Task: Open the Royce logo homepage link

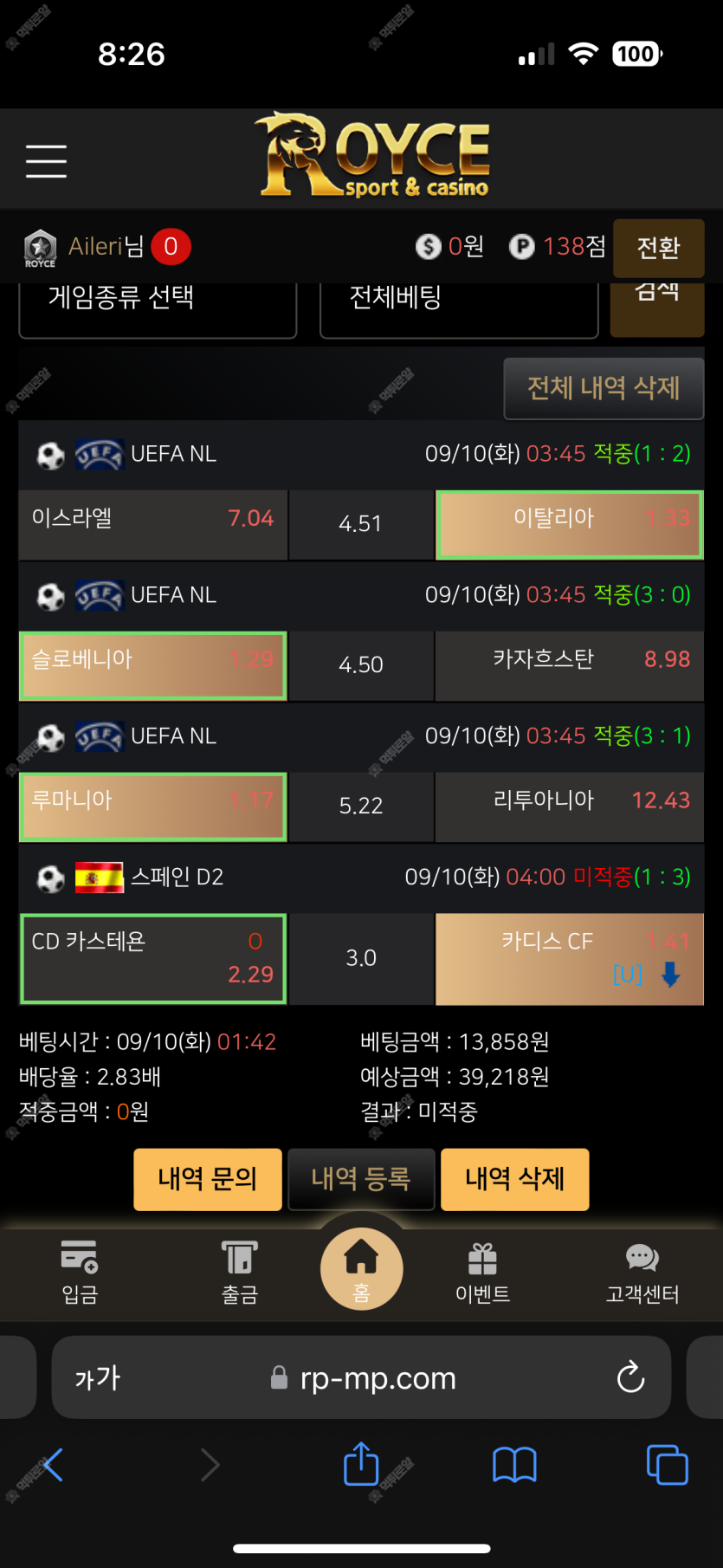Action: click(x=374, y=156)
